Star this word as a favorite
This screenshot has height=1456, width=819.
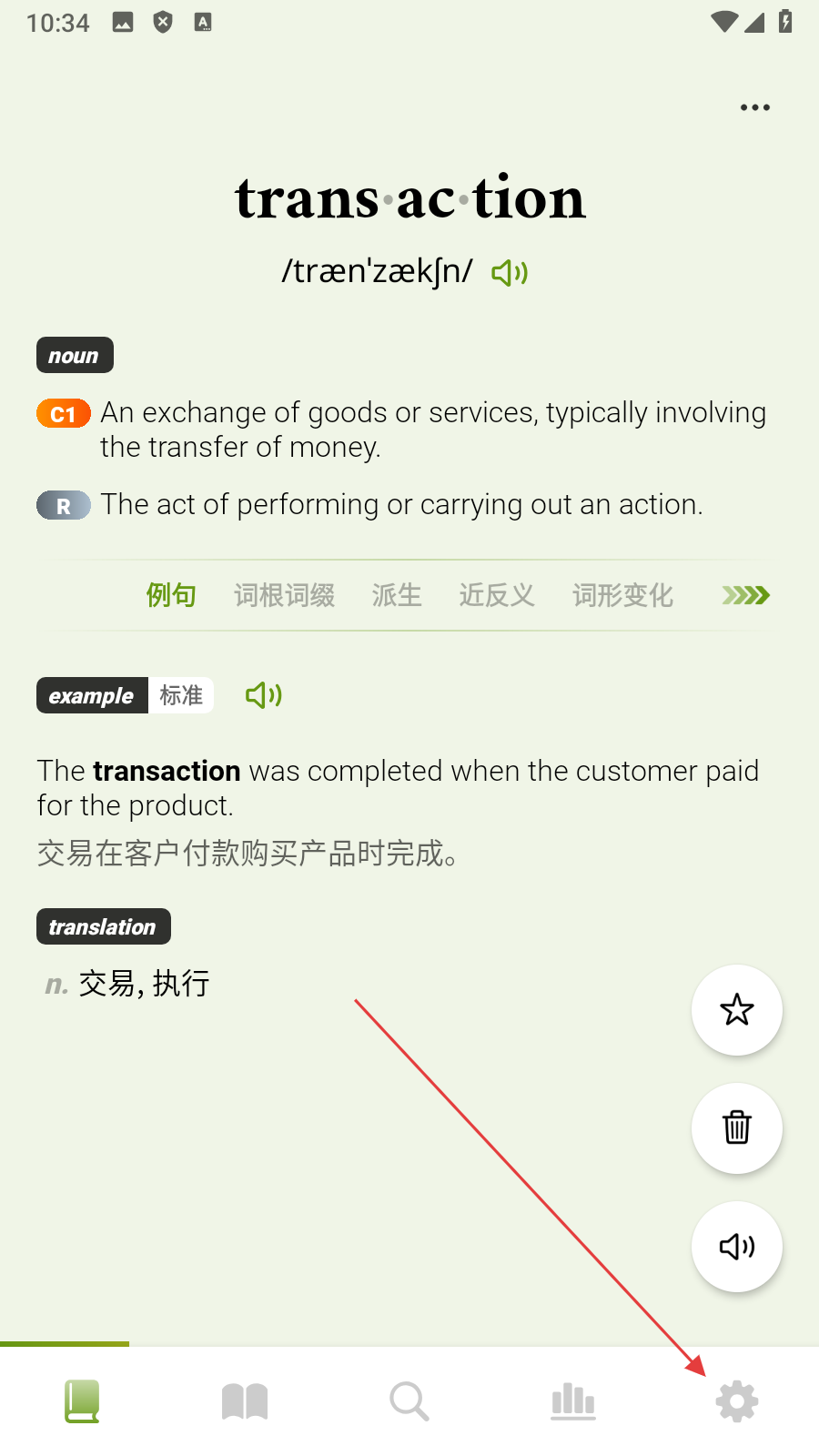737,1010
